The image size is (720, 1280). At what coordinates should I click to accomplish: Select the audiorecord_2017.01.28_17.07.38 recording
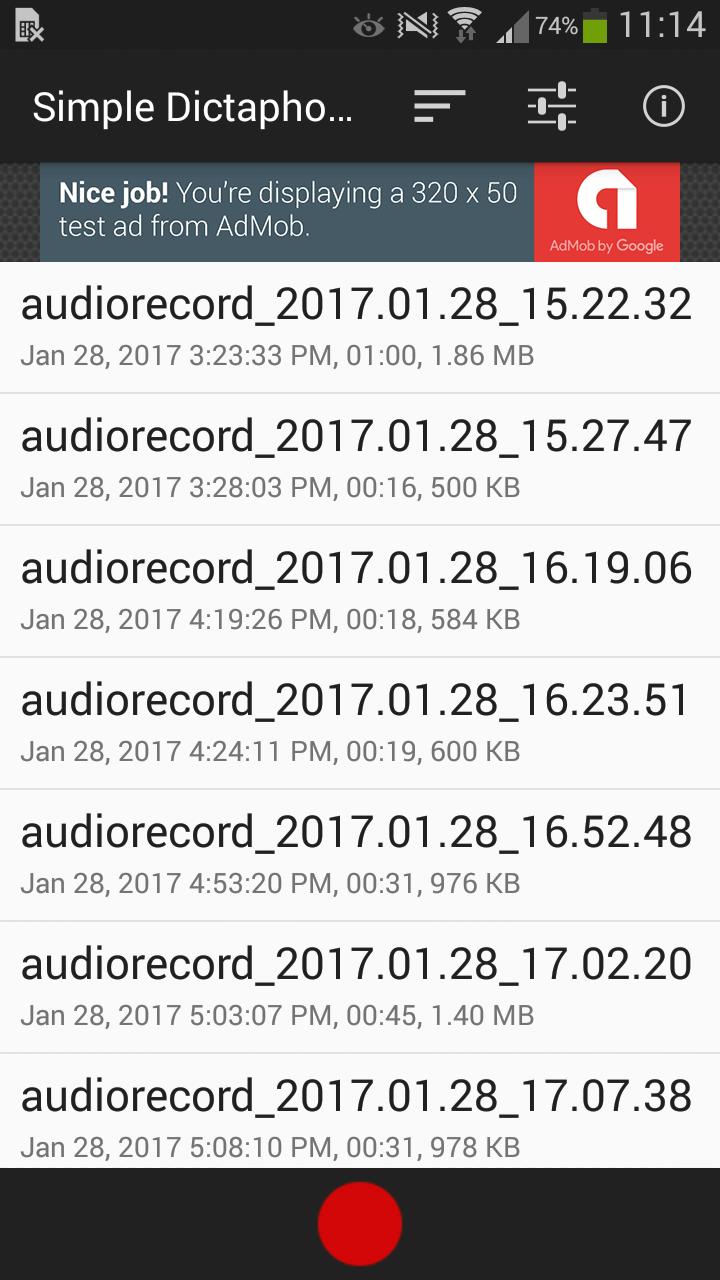(x=360, y=1115)
